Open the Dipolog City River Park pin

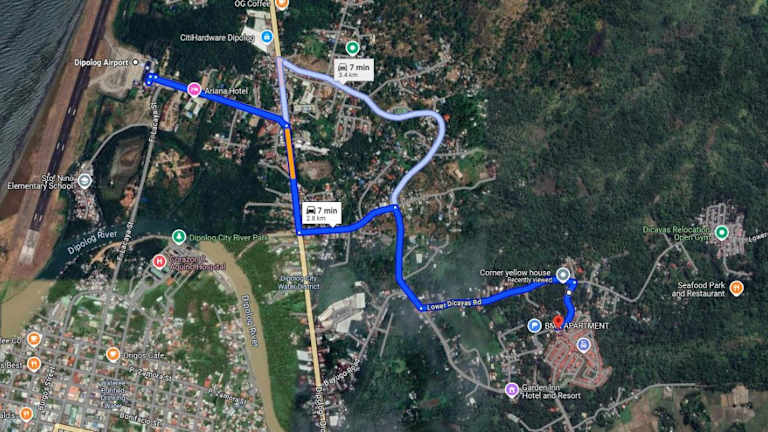(x=178, y=237)
